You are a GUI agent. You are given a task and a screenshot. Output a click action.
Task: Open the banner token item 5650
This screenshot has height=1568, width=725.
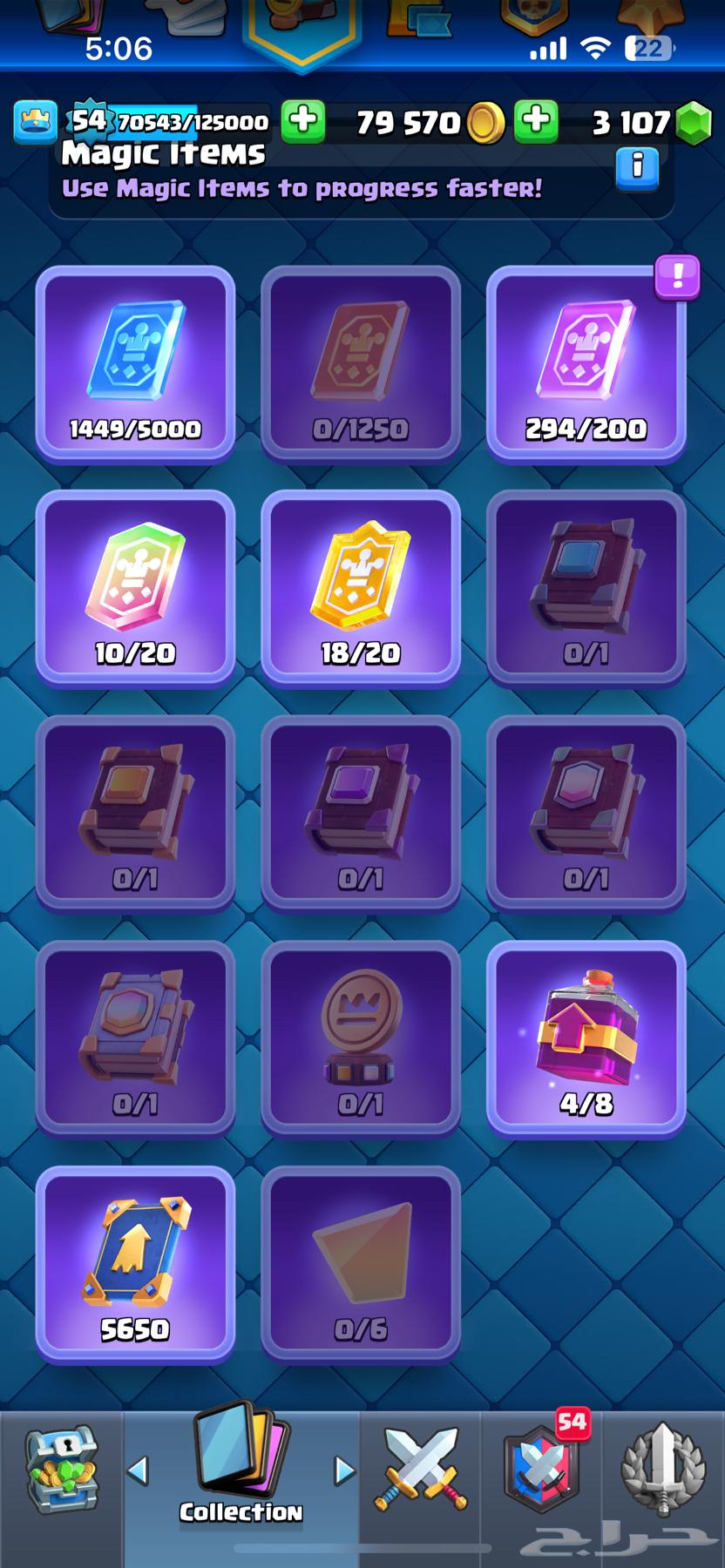tap(135, 1264)
